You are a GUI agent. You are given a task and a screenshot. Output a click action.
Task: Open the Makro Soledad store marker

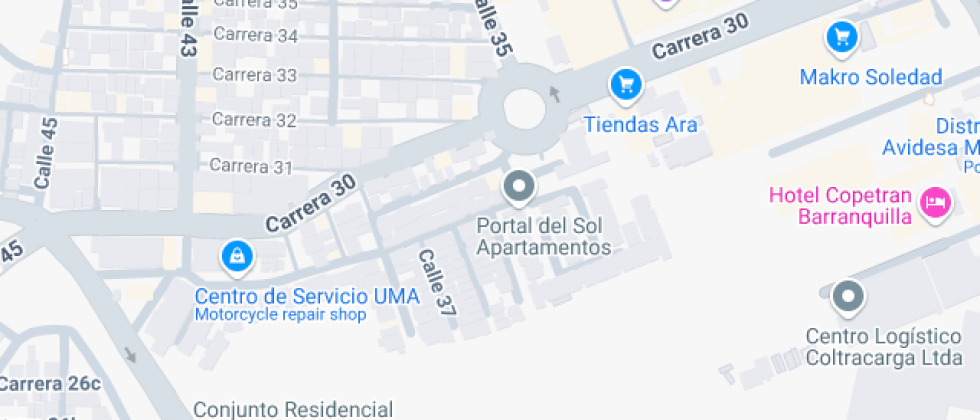click(x=843, y=39)
